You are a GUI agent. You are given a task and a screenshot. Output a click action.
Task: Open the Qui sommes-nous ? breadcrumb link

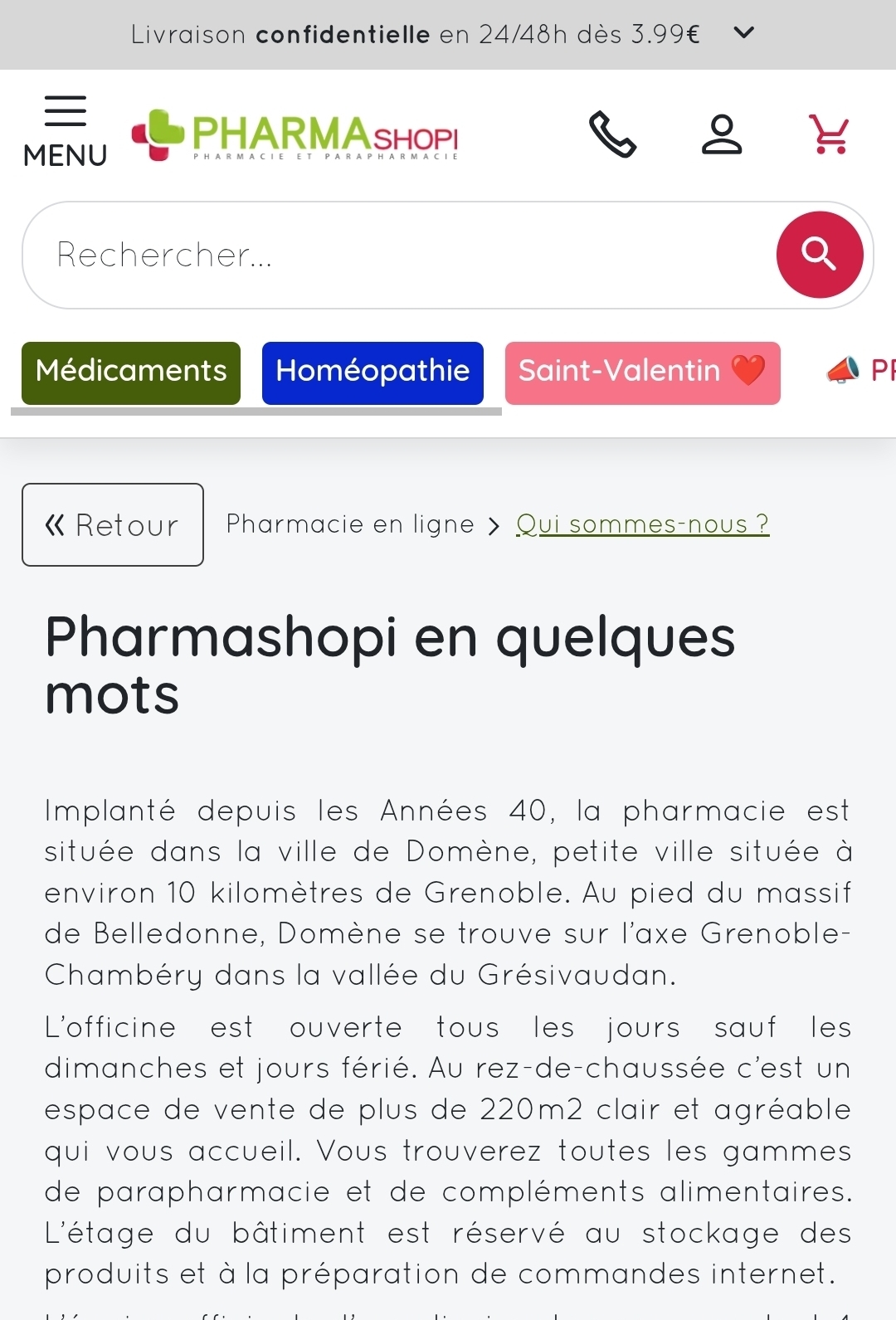point(642,524)
